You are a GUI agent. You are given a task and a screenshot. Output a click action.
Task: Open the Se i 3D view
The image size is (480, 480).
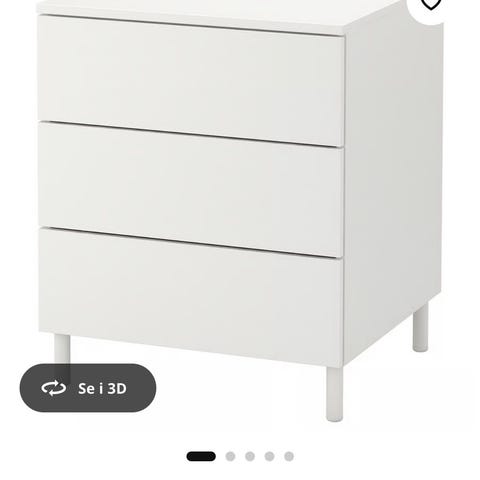(x=88, y=388)
